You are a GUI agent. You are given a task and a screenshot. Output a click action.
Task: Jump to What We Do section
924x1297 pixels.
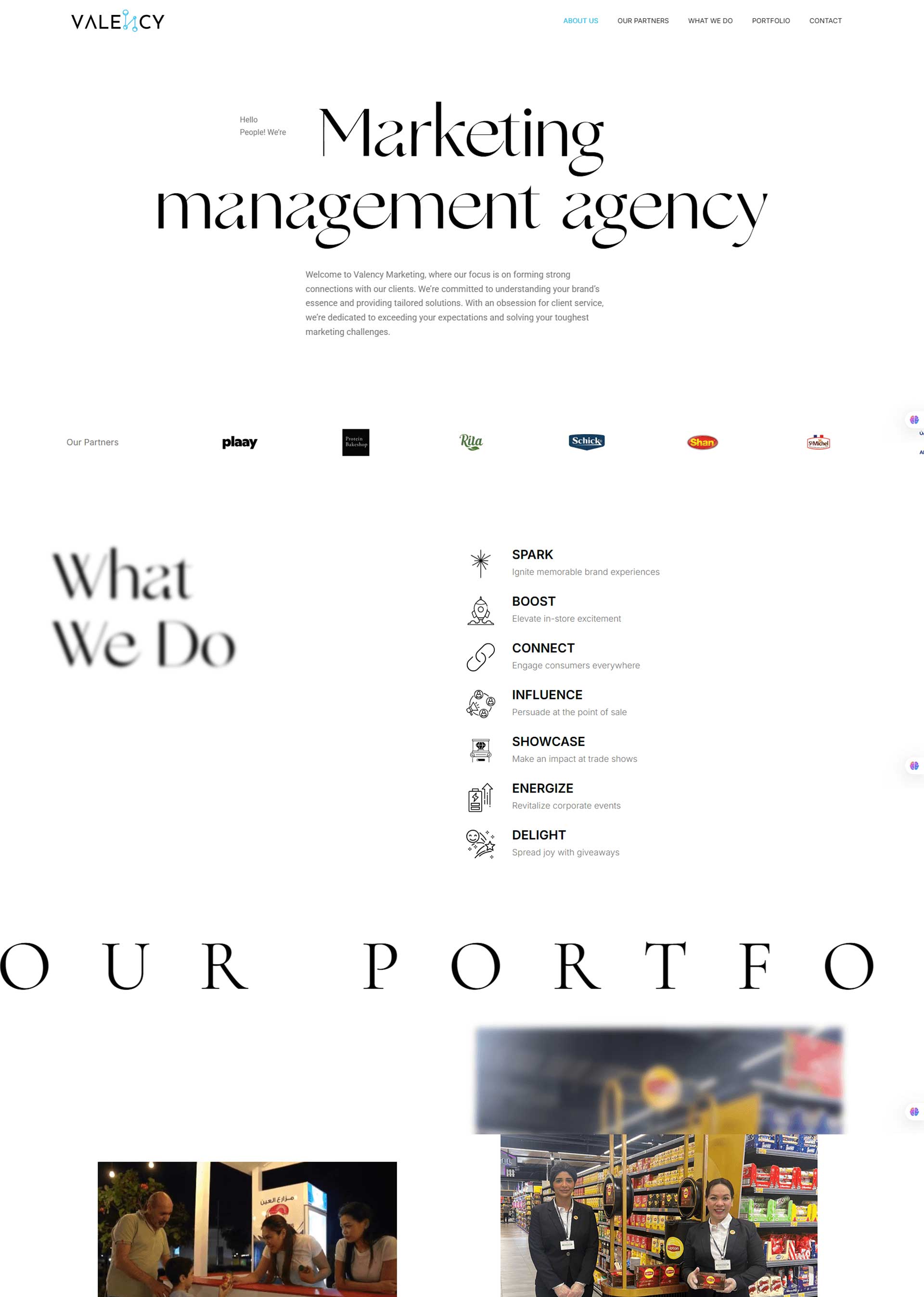[x=710, y=21]
